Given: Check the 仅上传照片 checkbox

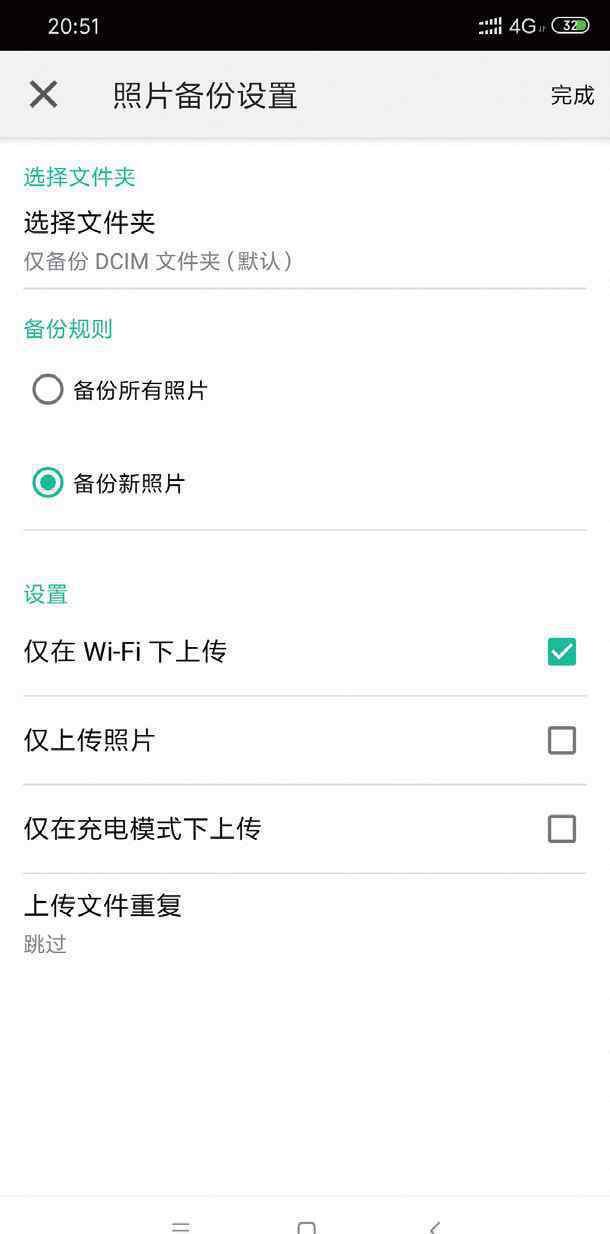Looking at the screenshot, I should (x=562, y=740).
